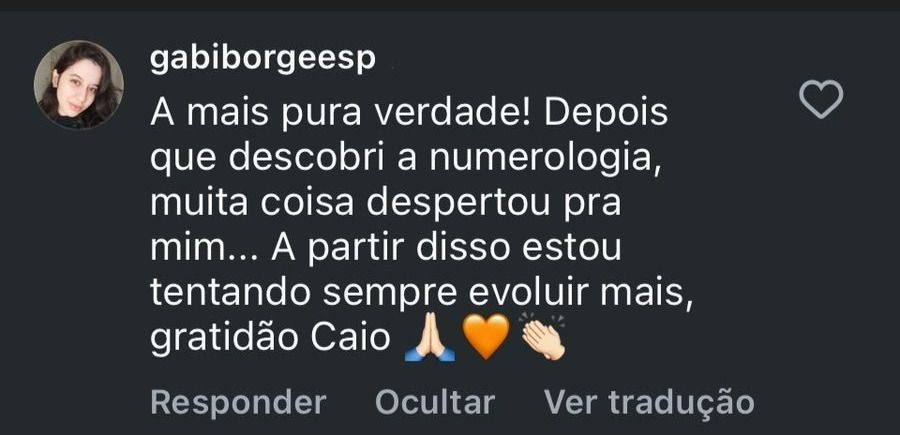Image resolution: width=900 pixels, height=435 pixels.
Task: Open the gabiborgeesp username link
Action: coord(263,58)
